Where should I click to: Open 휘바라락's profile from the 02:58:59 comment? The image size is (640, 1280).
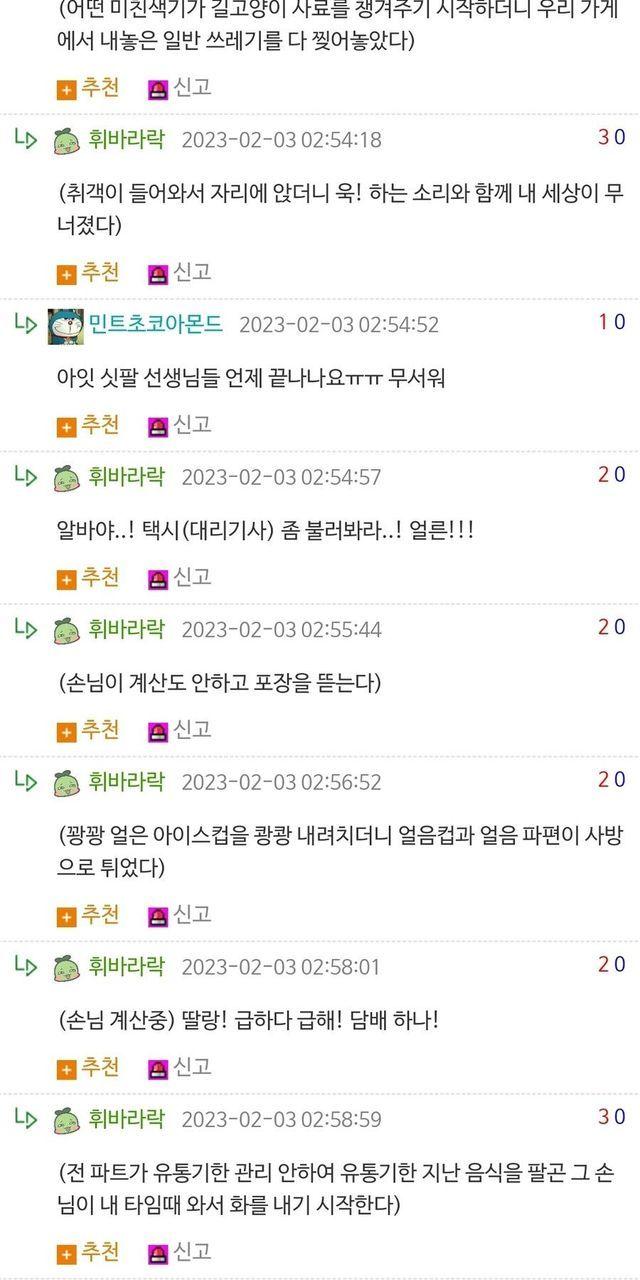[126, 1118]
